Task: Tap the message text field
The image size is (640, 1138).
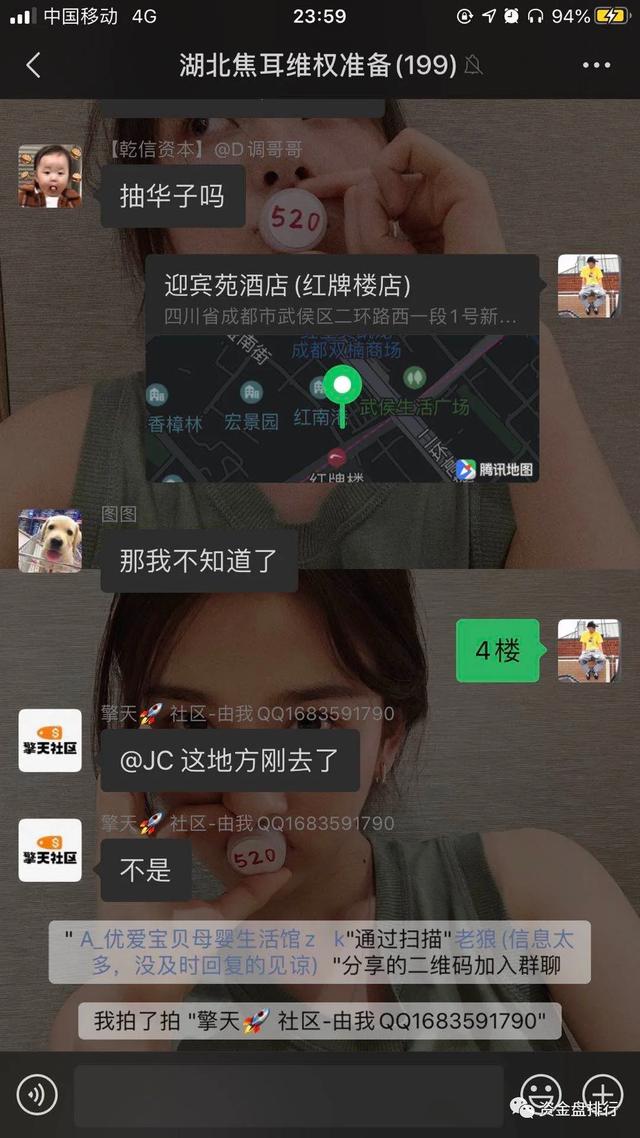Action: (288, 1096)
